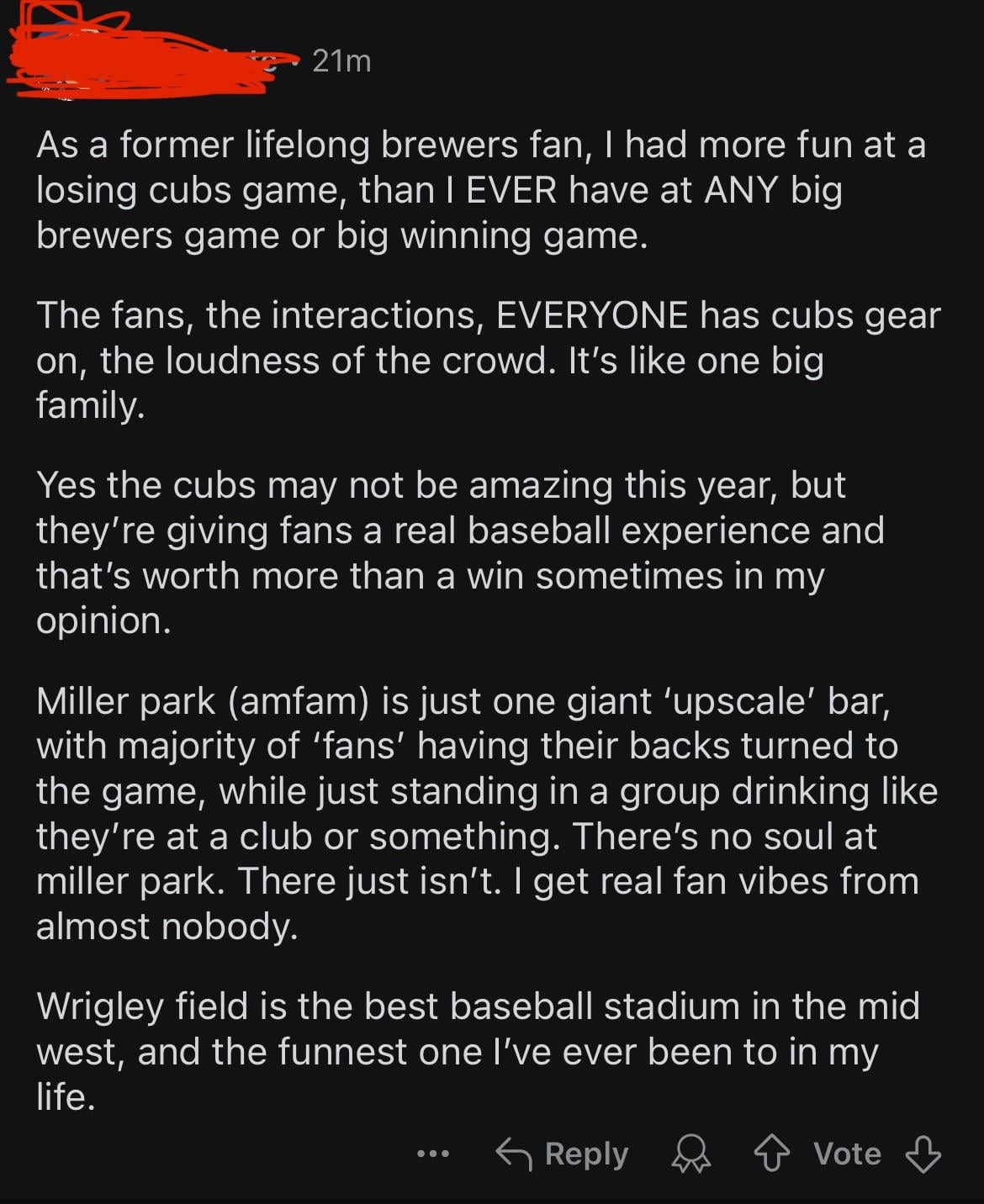
Task: Upvote the Wrigley field comment
Action: click(x=771, y=1154)
